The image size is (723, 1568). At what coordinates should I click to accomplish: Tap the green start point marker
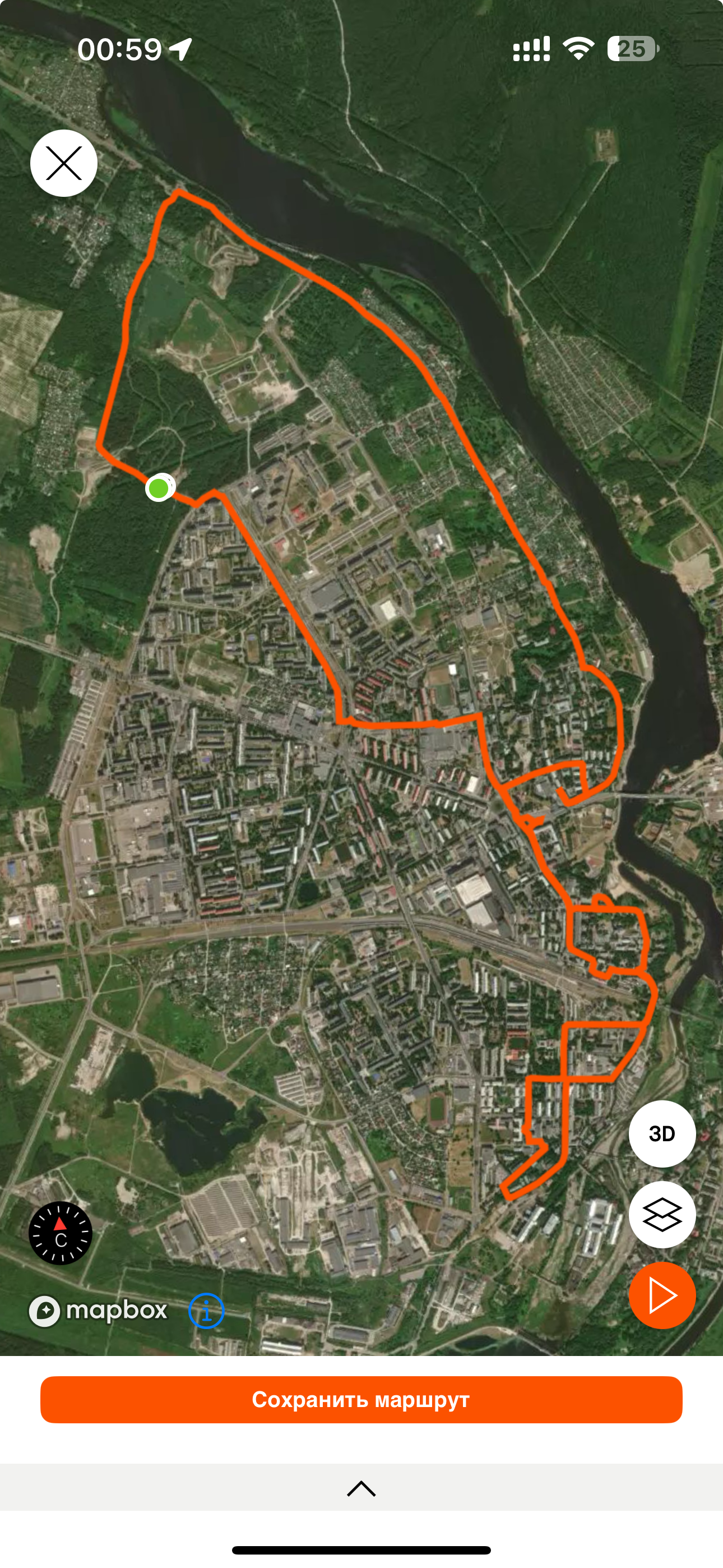pos(159,488)
